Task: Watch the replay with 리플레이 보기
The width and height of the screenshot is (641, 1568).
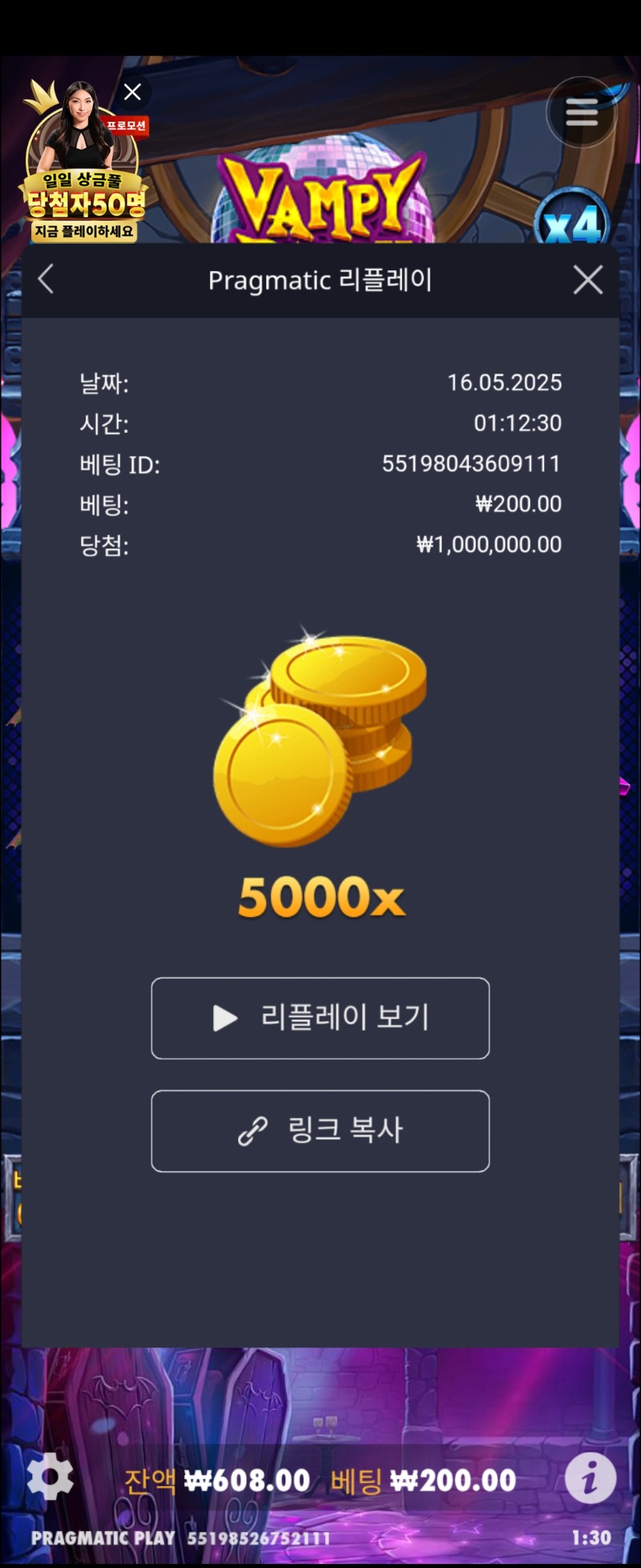Action: [320, 1018]
